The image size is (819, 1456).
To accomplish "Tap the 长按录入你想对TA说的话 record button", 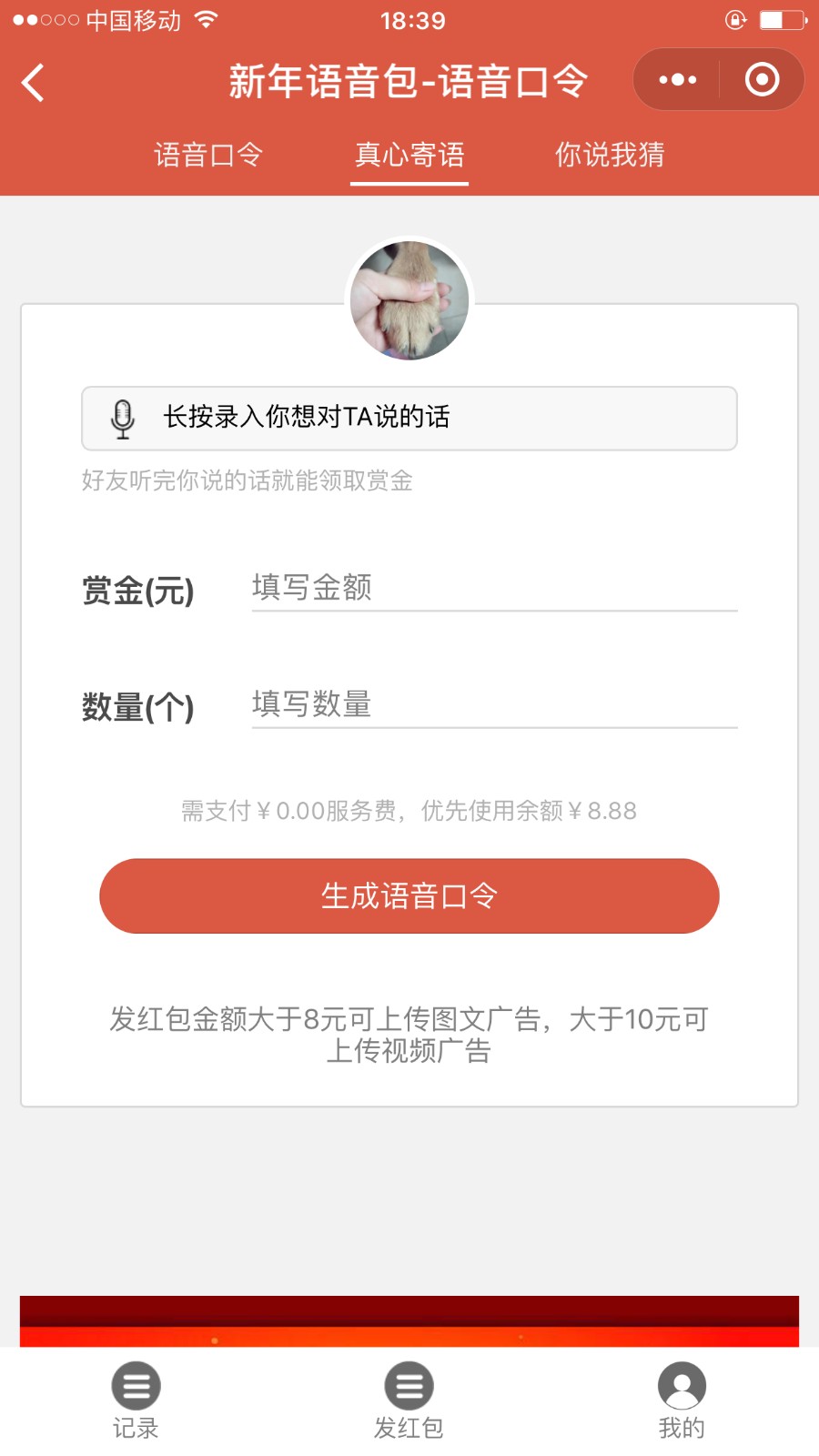I will tap(409, 419).
